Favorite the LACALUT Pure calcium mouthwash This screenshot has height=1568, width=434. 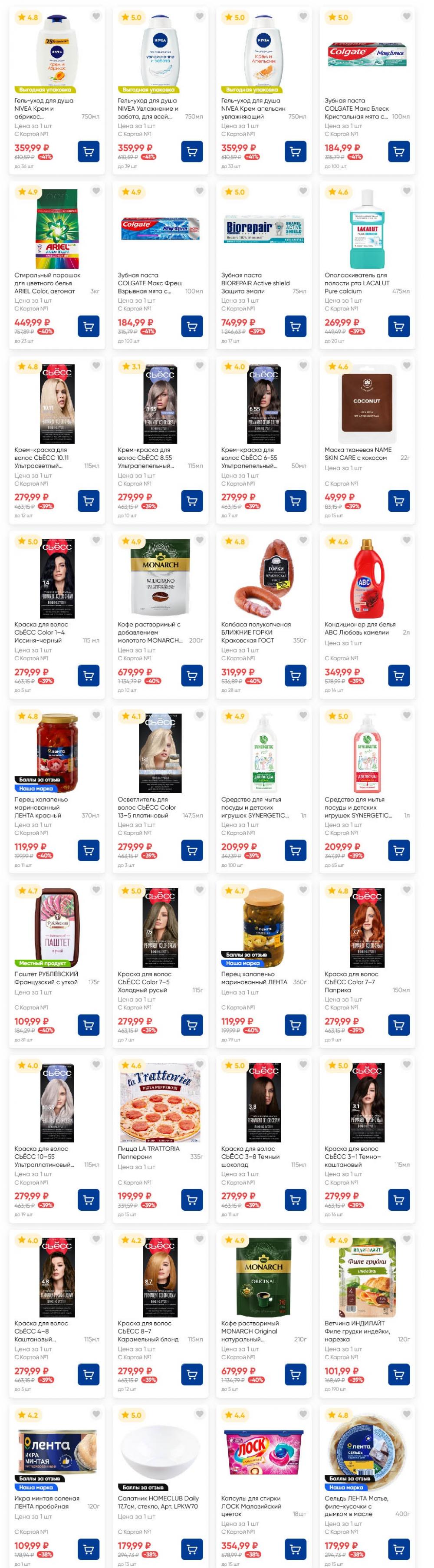[406, 191]
